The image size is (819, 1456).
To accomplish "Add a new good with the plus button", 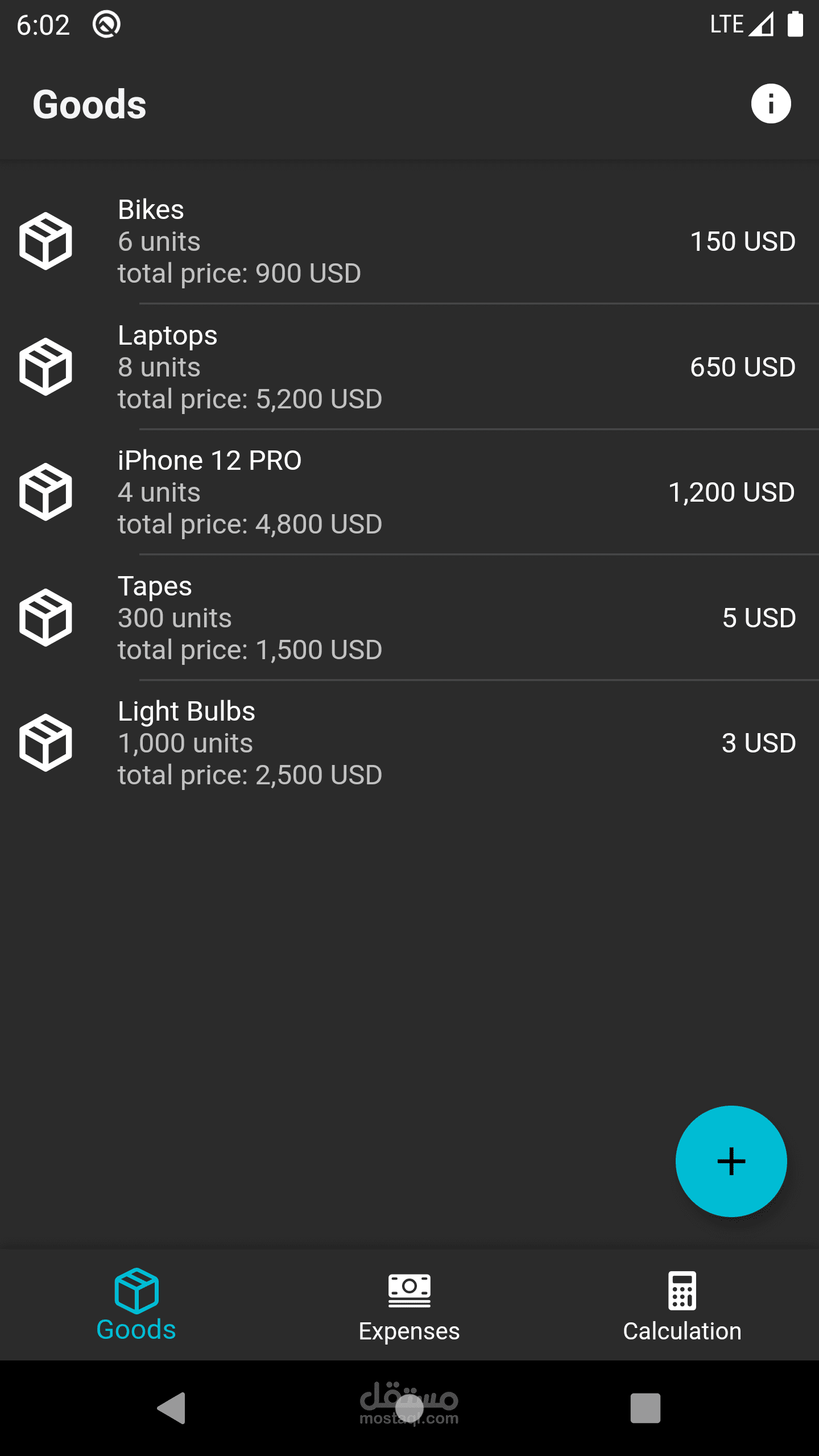I will (731, 1161).
